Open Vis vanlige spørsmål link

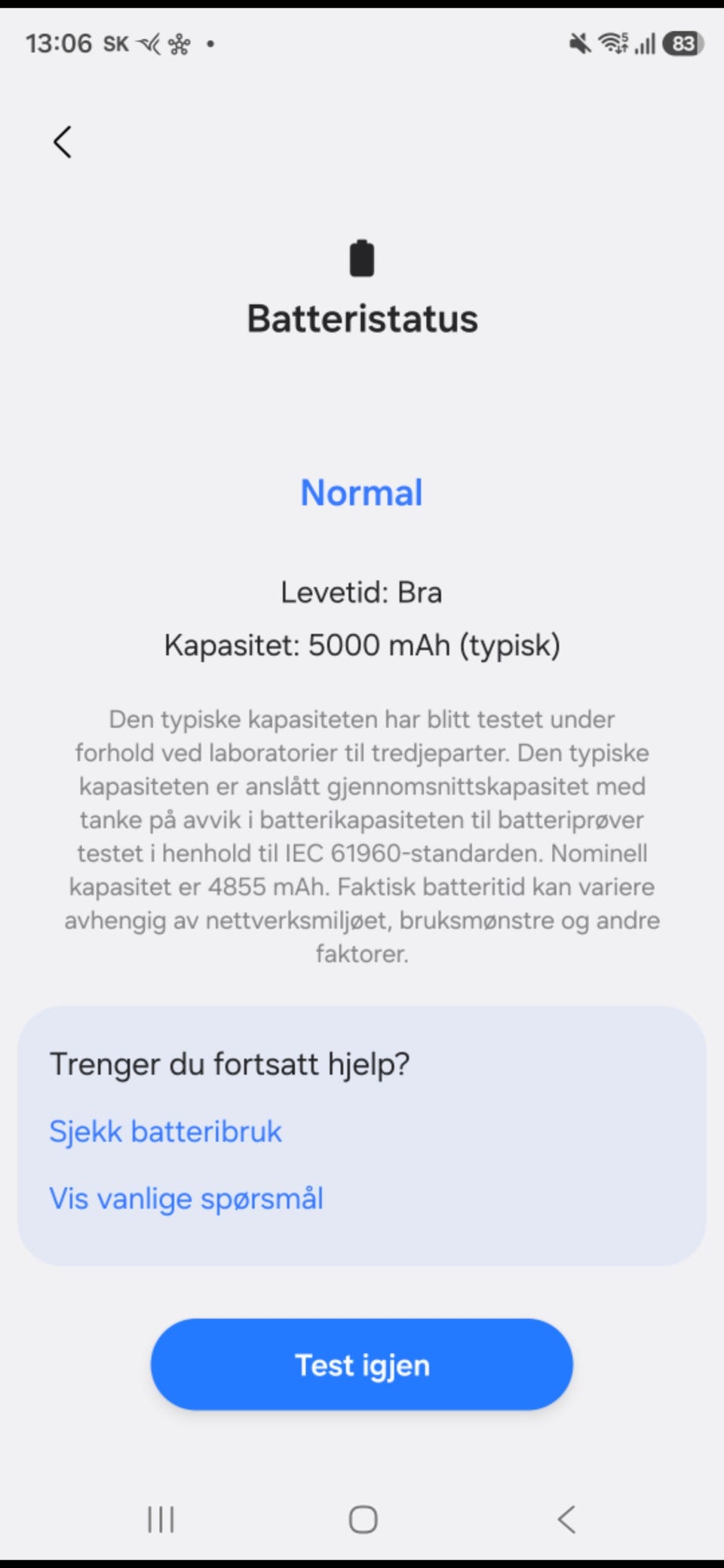tap(186, 1199)
